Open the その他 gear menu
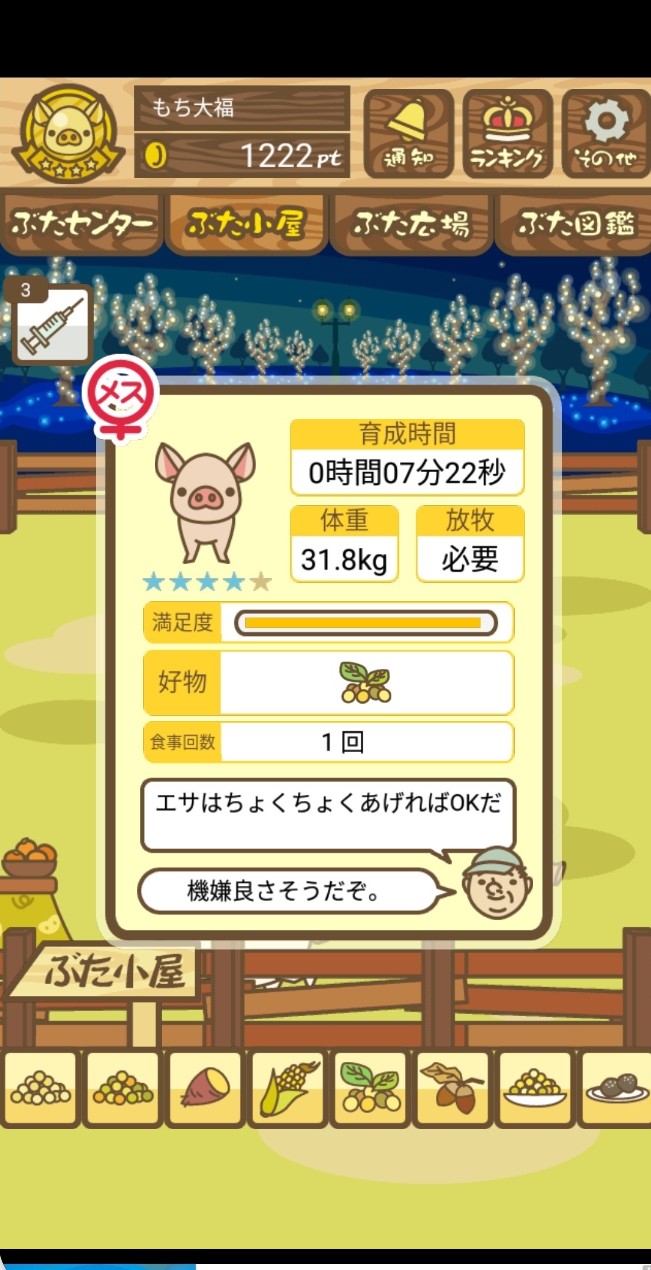The height and width of the screenshot is (1270, 651). click(606, 134)
